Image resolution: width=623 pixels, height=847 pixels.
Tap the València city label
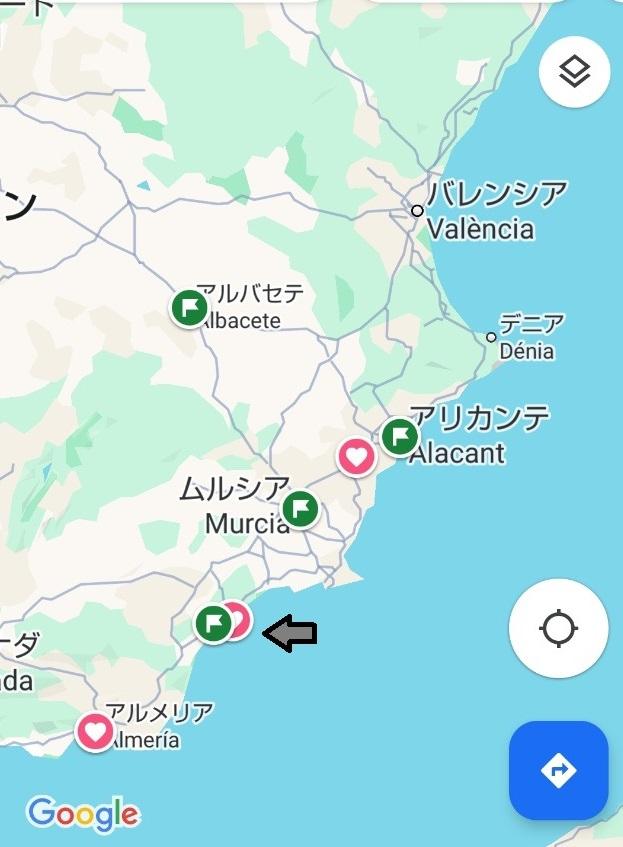(x=481, y=228)
